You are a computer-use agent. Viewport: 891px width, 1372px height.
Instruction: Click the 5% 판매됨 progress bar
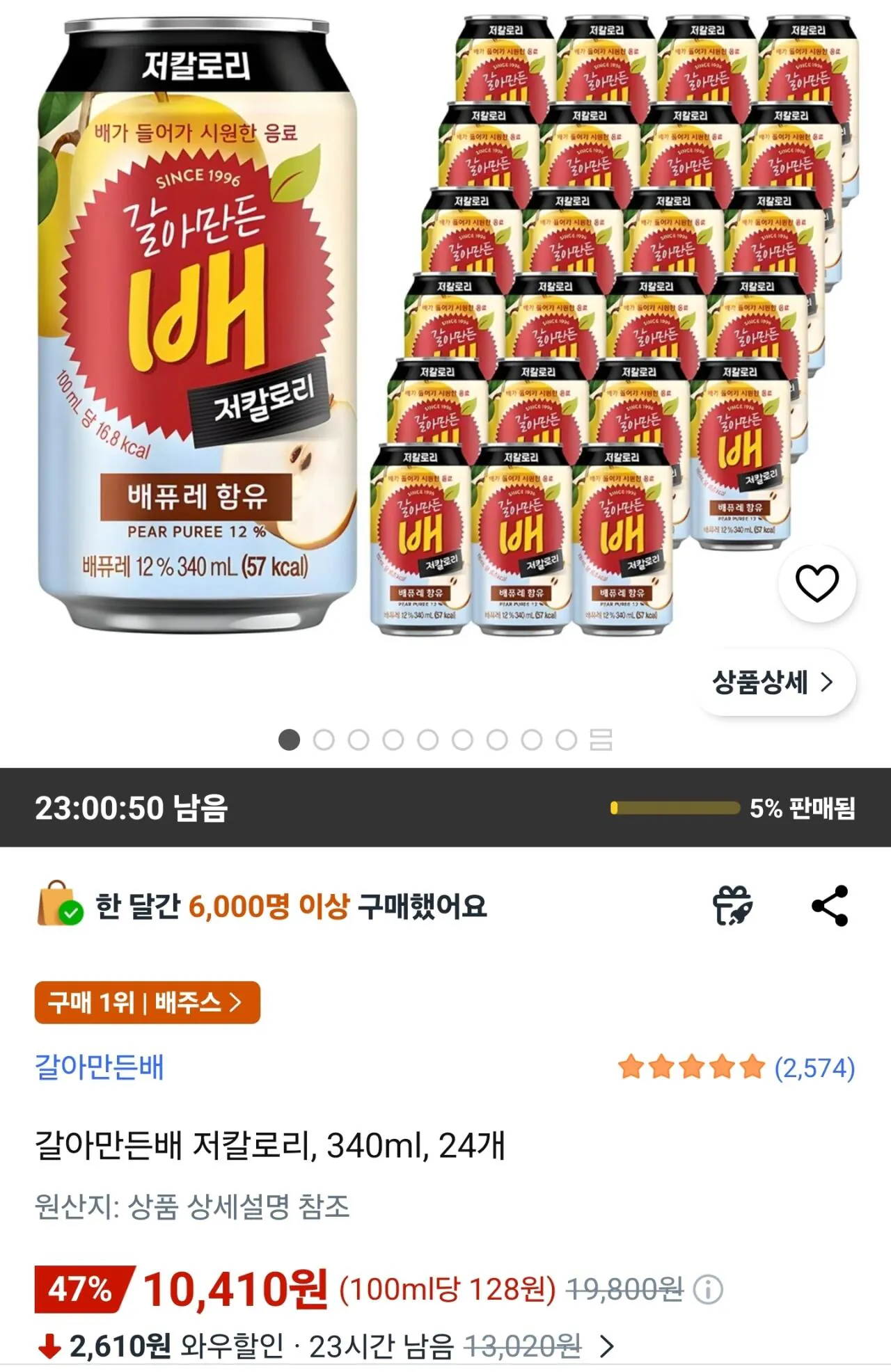click(x=696, y=809)
